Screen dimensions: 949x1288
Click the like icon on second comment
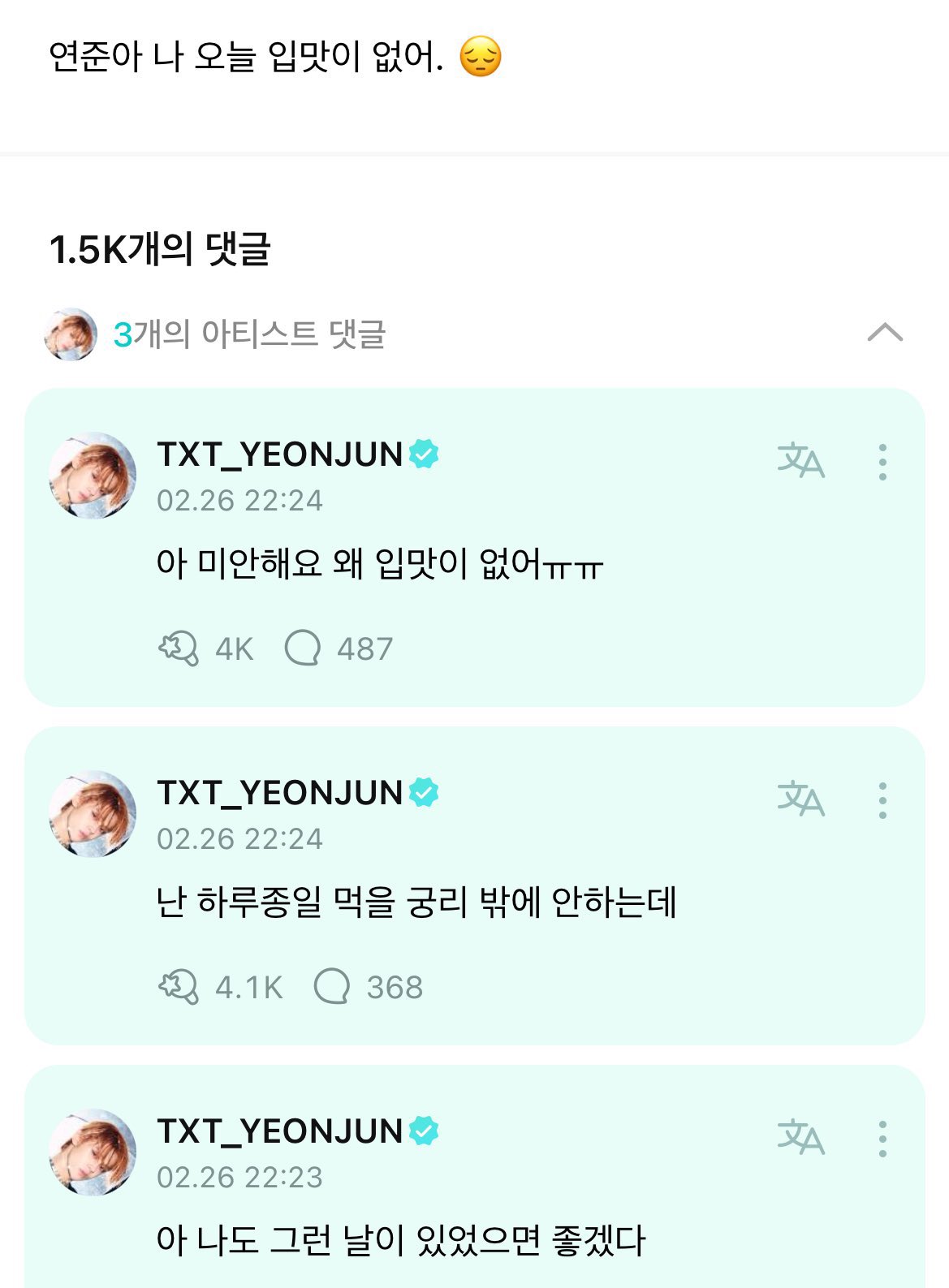pos(185,988)
